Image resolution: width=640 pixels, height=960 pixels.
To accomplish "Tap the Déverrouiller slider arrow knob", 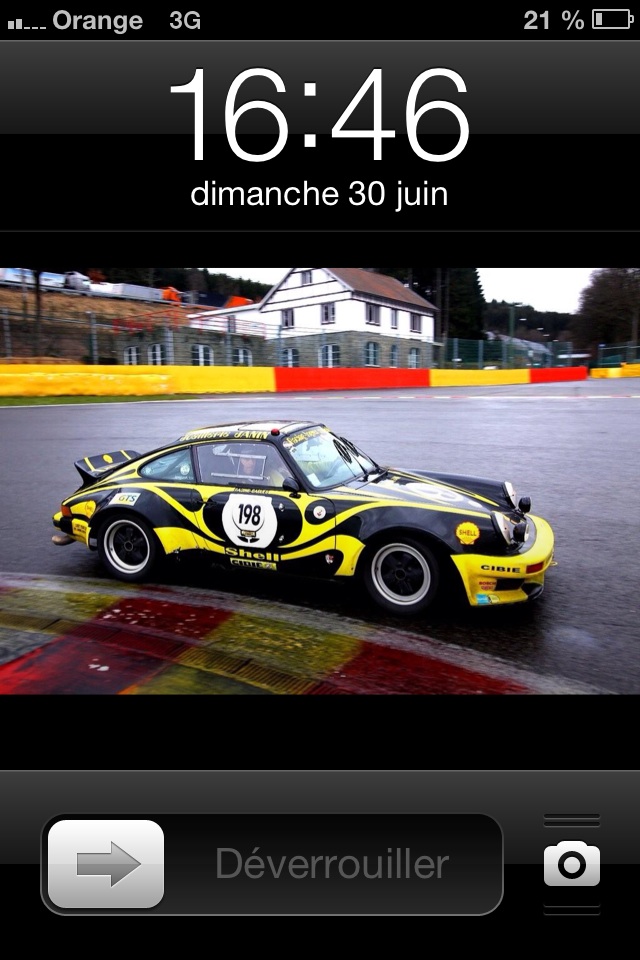I will pos(106,864).
